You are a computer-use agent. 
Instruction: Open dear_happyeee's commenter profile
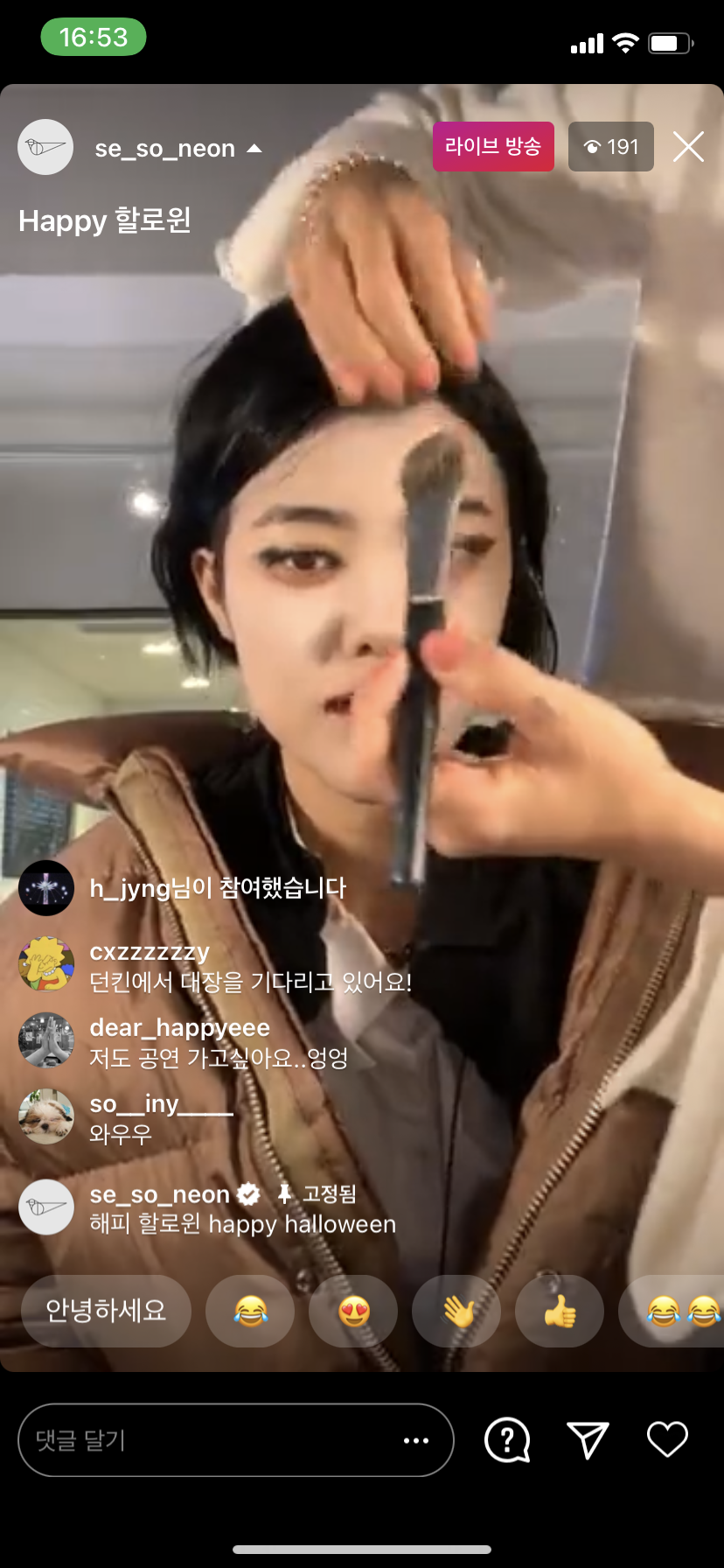coord(46,1040)
